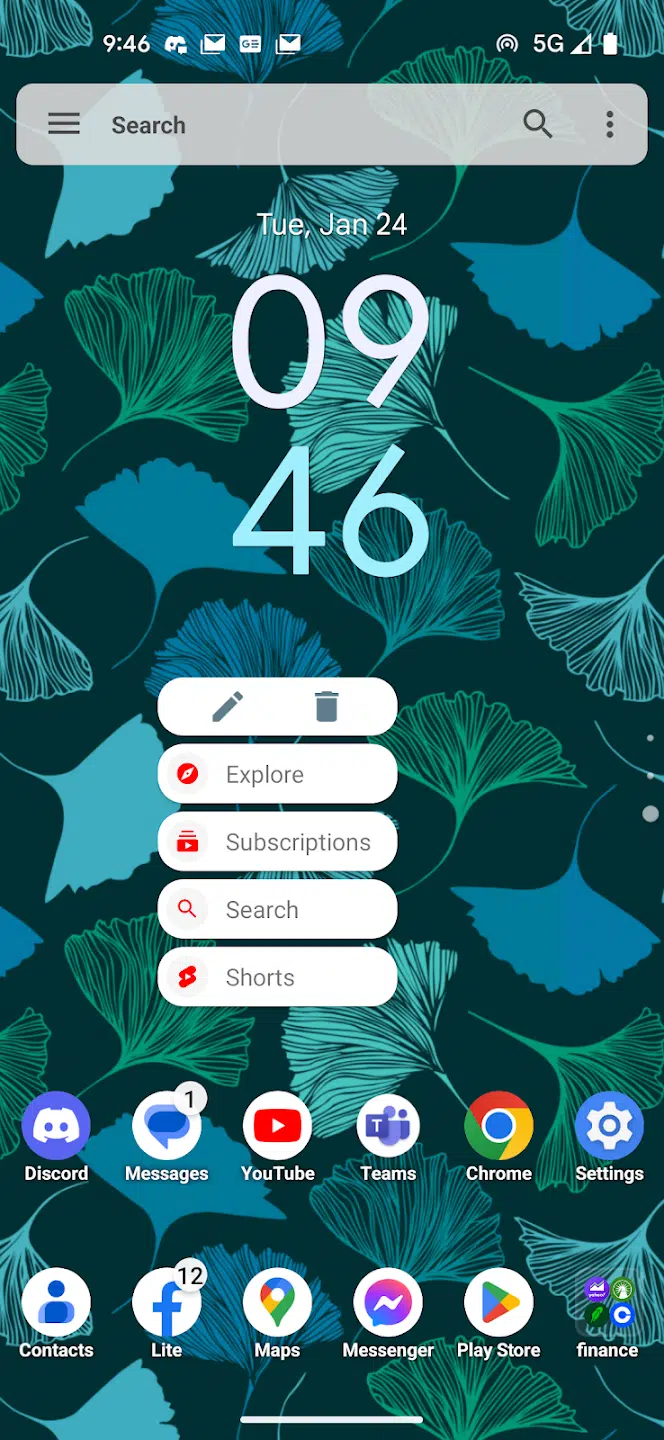Choose the YouTube Search shortcut
664x1440 pixels.
[x=277, y=910]
